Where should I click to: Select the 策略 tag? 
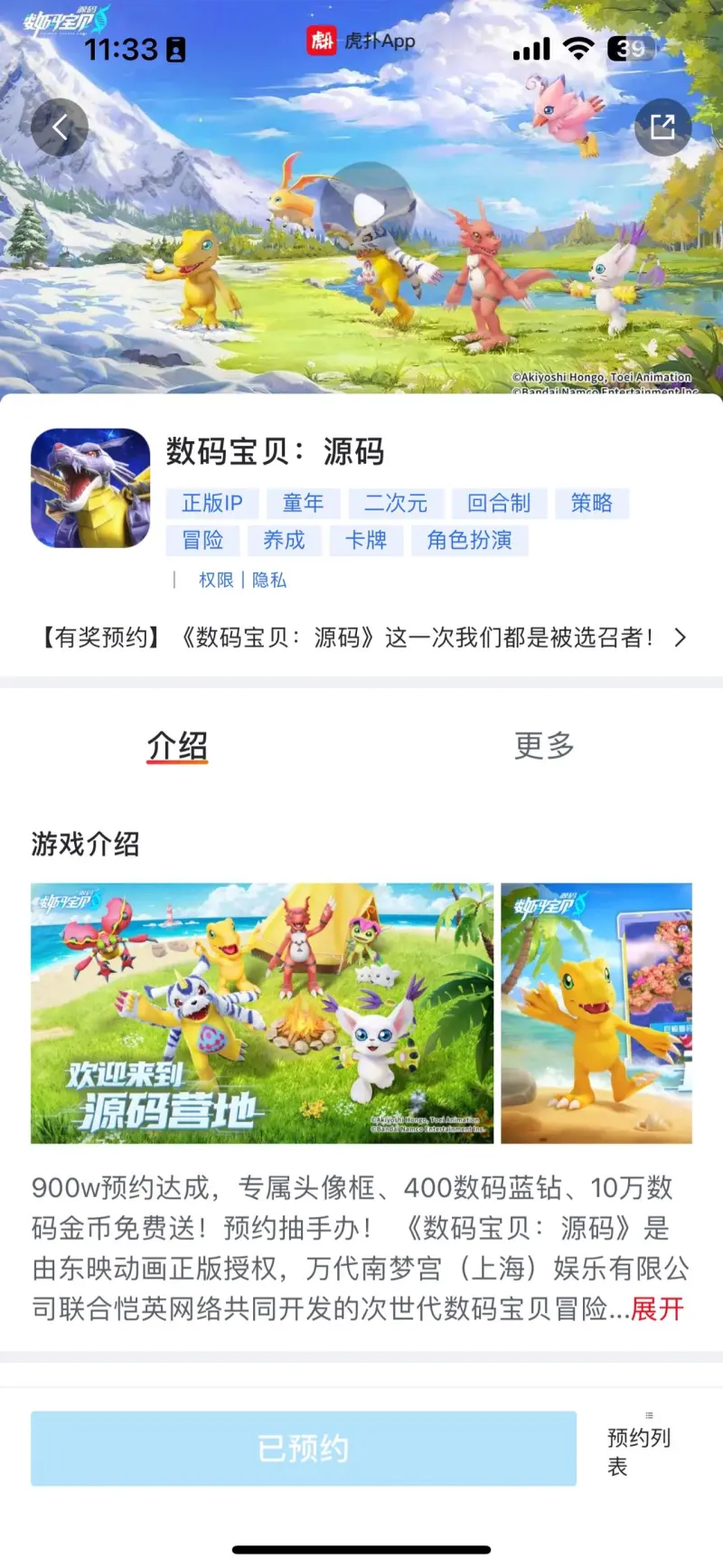pyautogui.click(x=592, y=503)
